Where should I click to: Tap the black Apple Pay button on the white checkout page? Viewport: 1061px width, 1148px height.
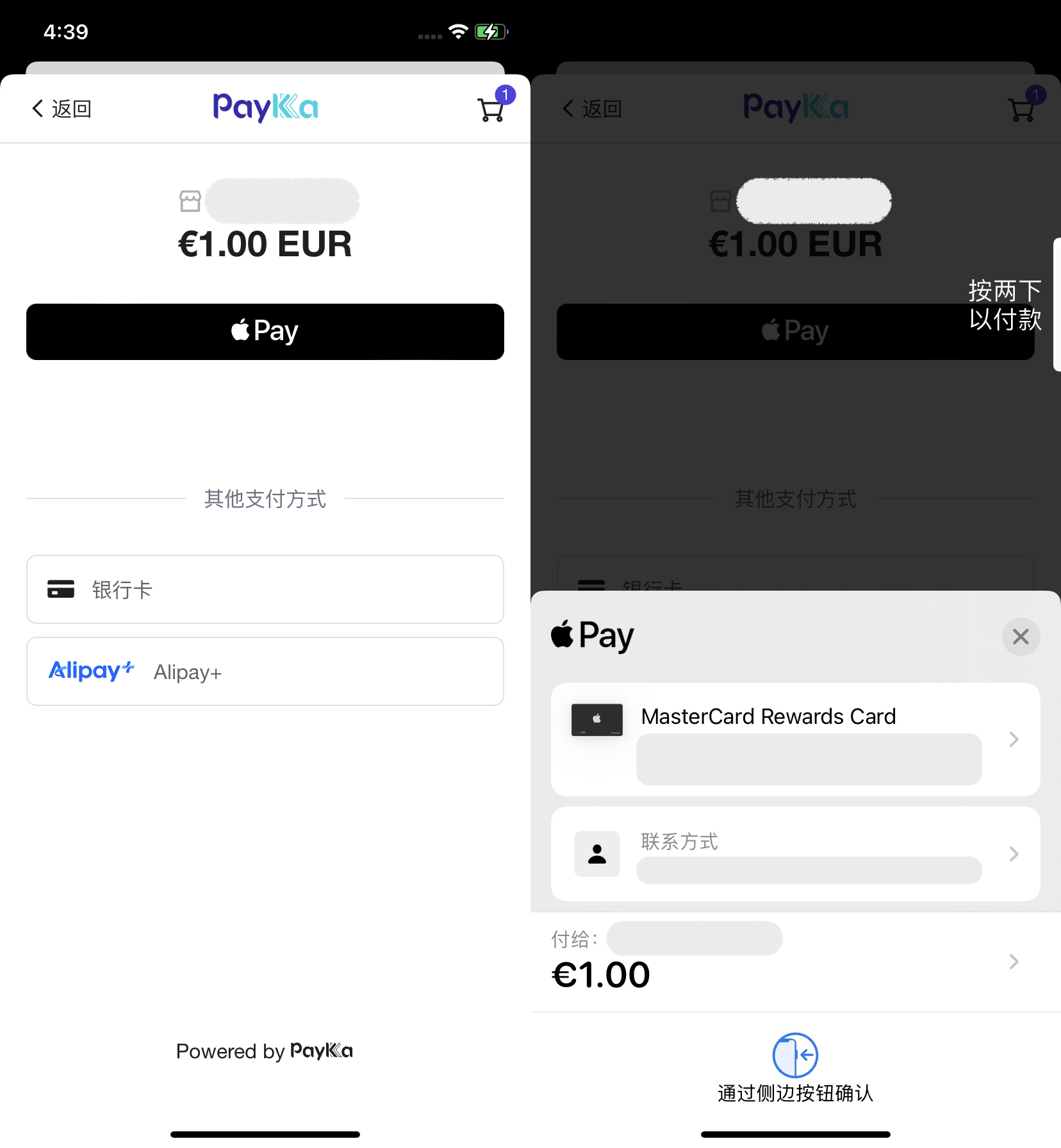pyautogui.click(x=265, y=331)
